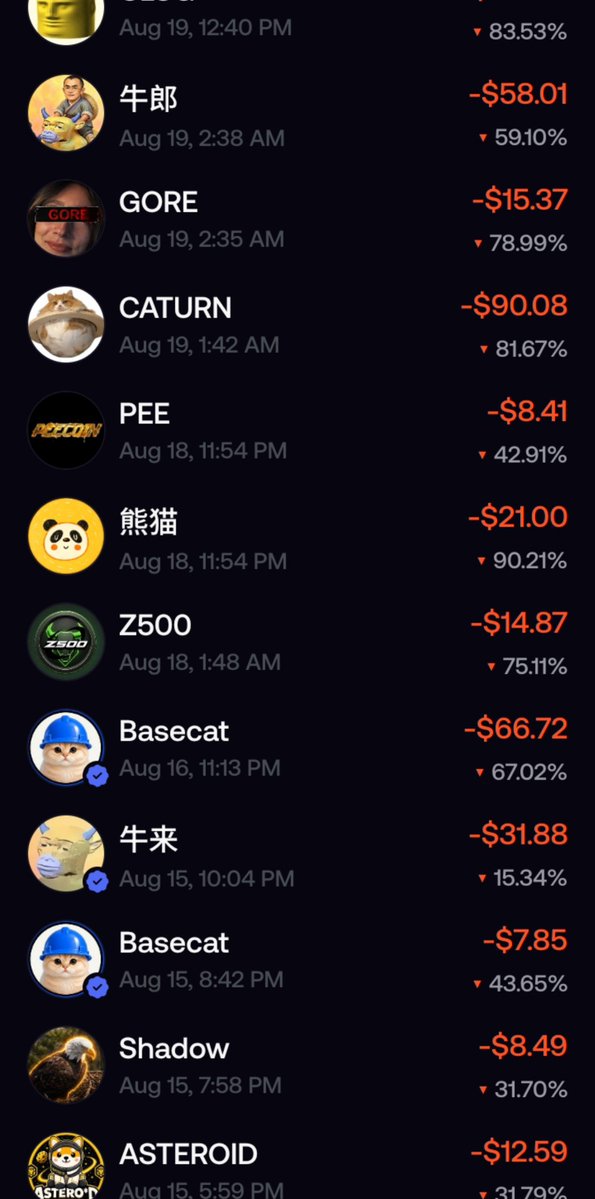View the Z500 trade row
This screenshot has width=595, height=1199.
point(298,642)
